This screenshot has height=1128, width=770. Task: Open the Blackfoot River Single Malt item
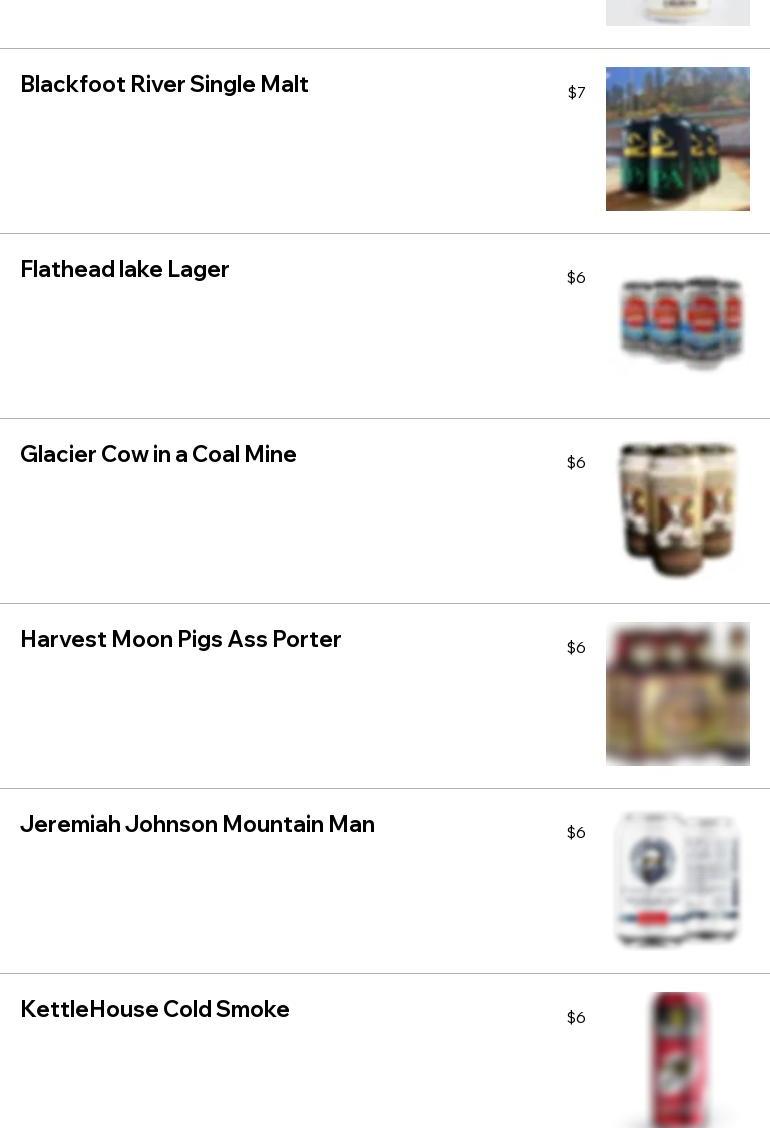[165, 85]
